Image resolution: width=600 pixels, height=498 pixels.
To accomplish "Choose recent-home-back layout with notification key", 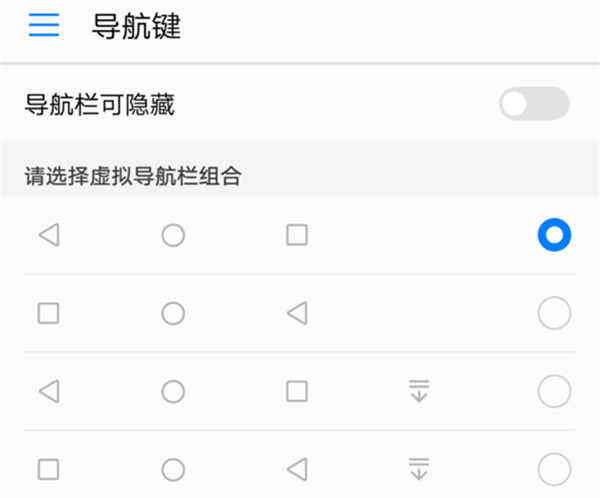I will (x=554, y=468).
